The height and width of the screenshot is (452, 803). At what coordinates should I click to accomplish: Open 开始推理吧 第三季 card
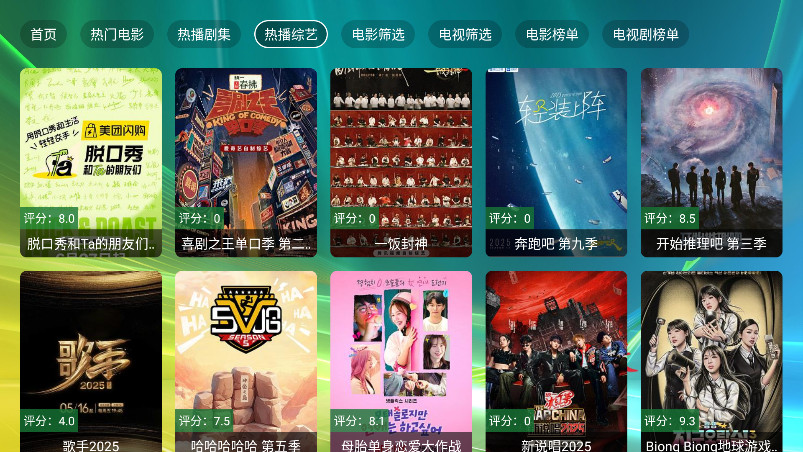pos(711,160)
